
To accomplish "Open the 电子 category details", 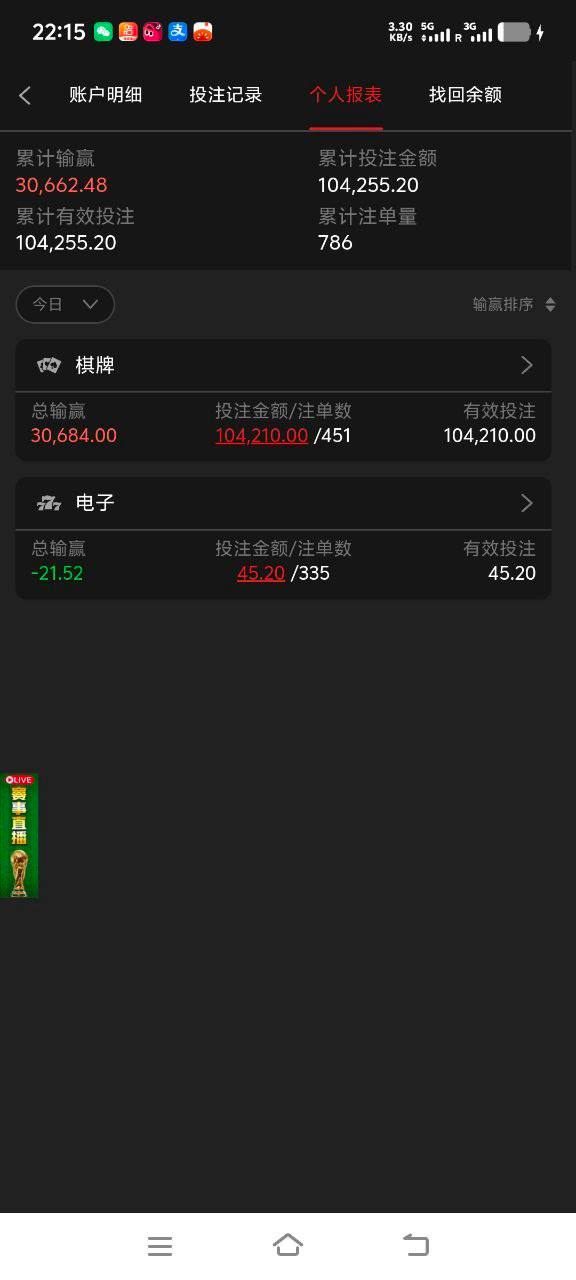I will point(283,503).
